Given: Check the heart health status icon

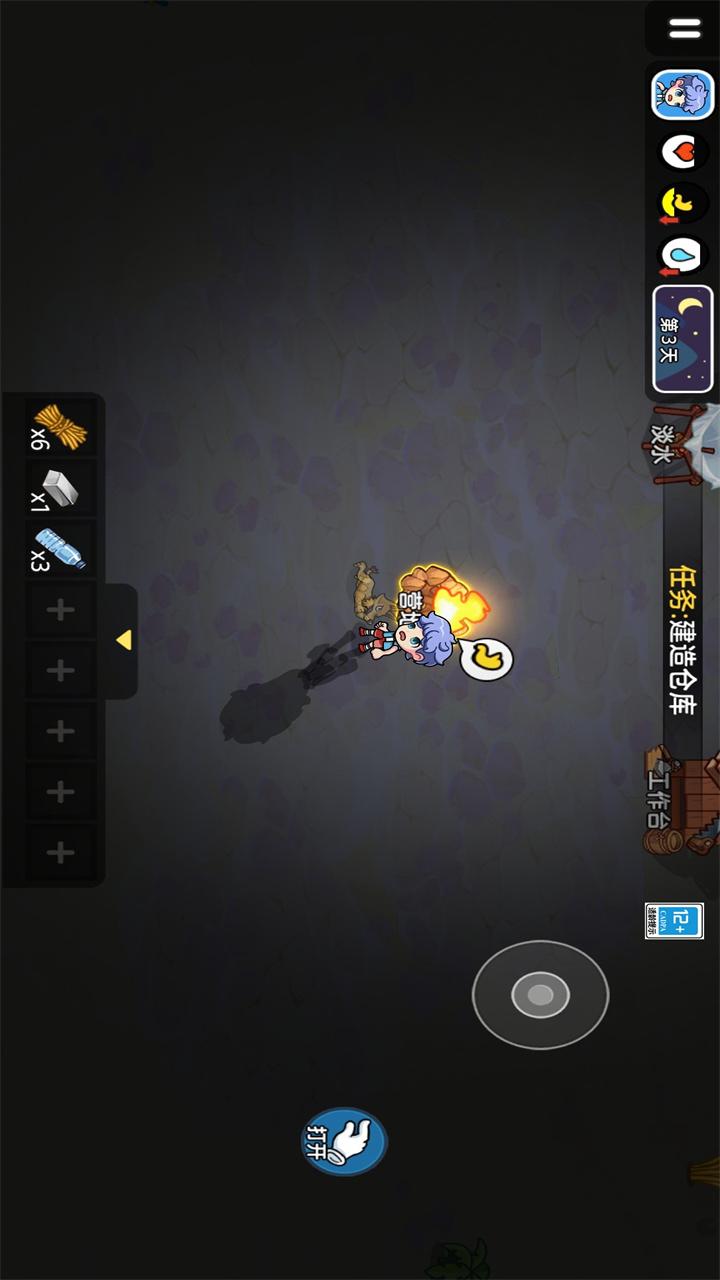Looking at the screenshot, I should (683, 152).
